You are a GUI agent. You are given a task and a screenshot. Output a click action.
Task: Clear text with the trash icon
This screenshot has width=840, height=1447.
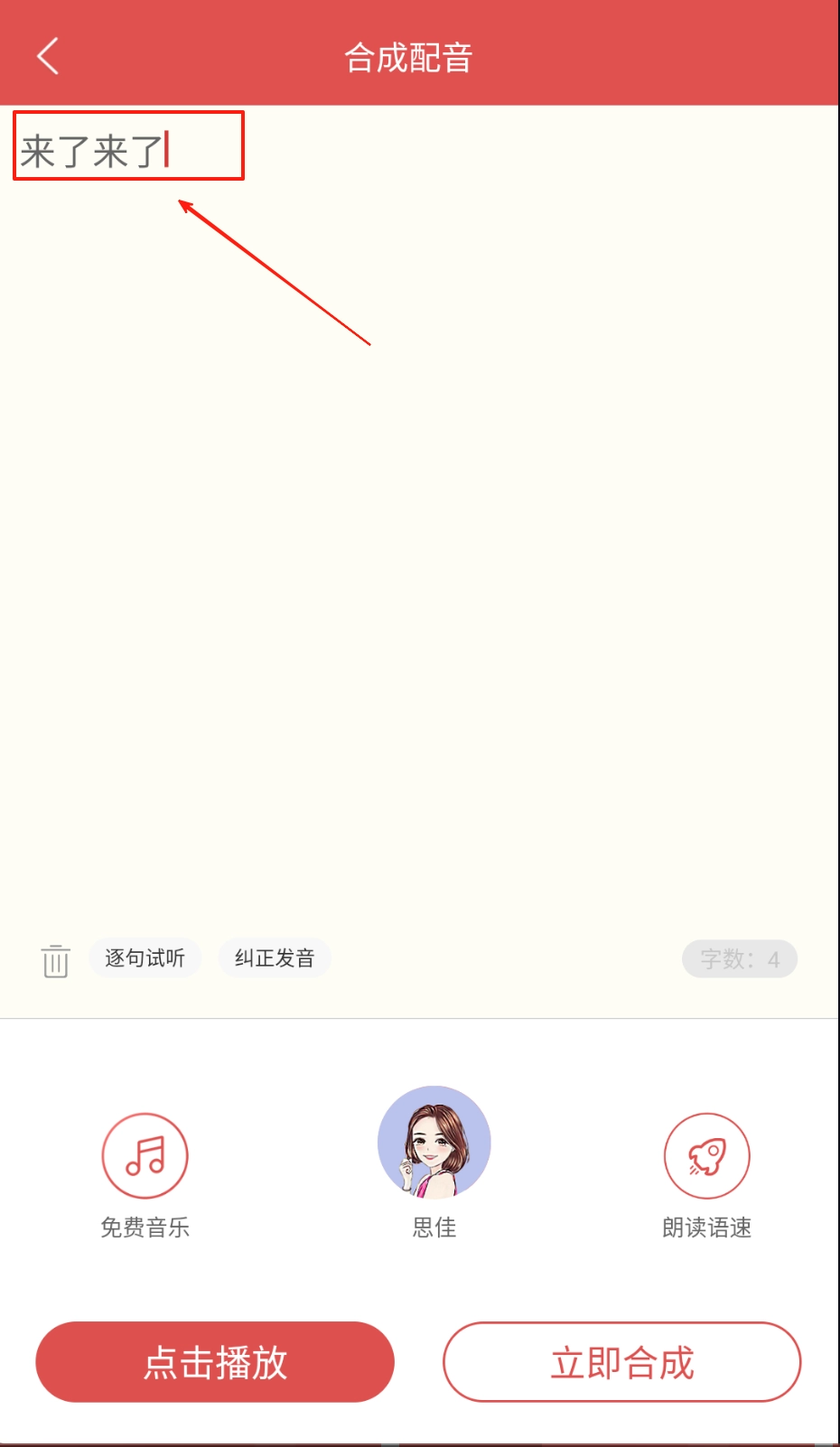click(55, 960)
